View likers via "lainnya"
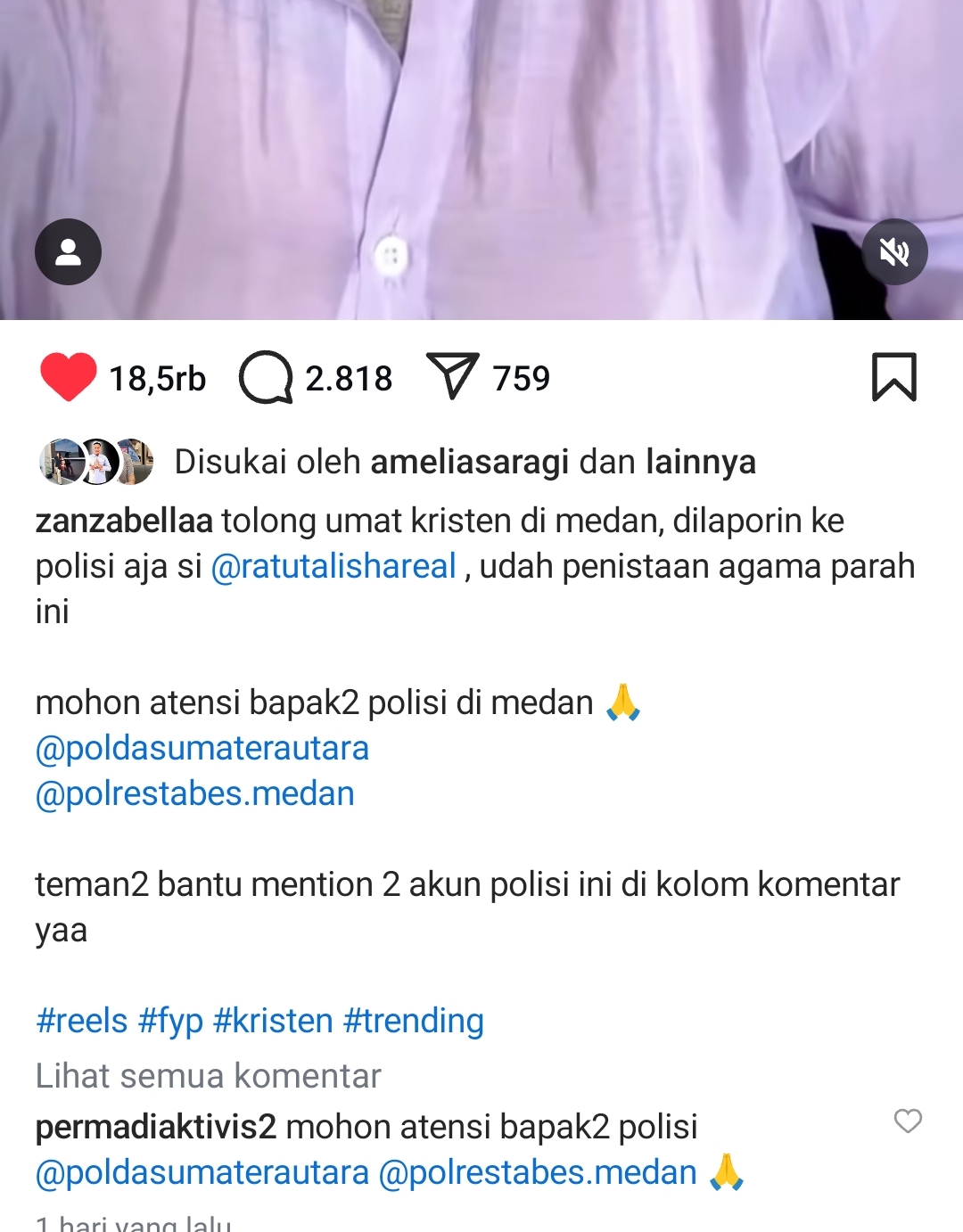This screenshot has width=963, height=1232. pyautogui.click(x=701, y=462)
